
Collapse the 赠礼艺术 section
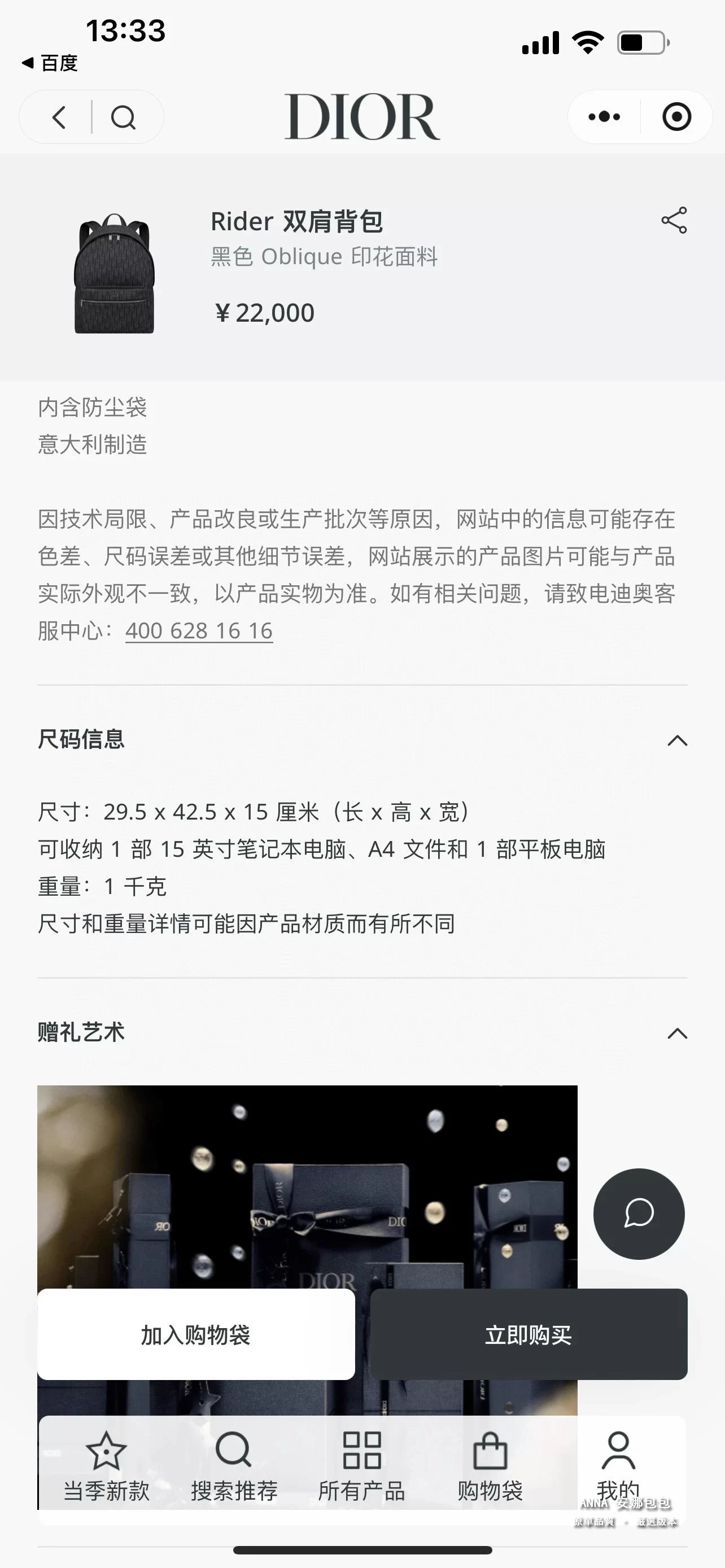point(677,1033)
